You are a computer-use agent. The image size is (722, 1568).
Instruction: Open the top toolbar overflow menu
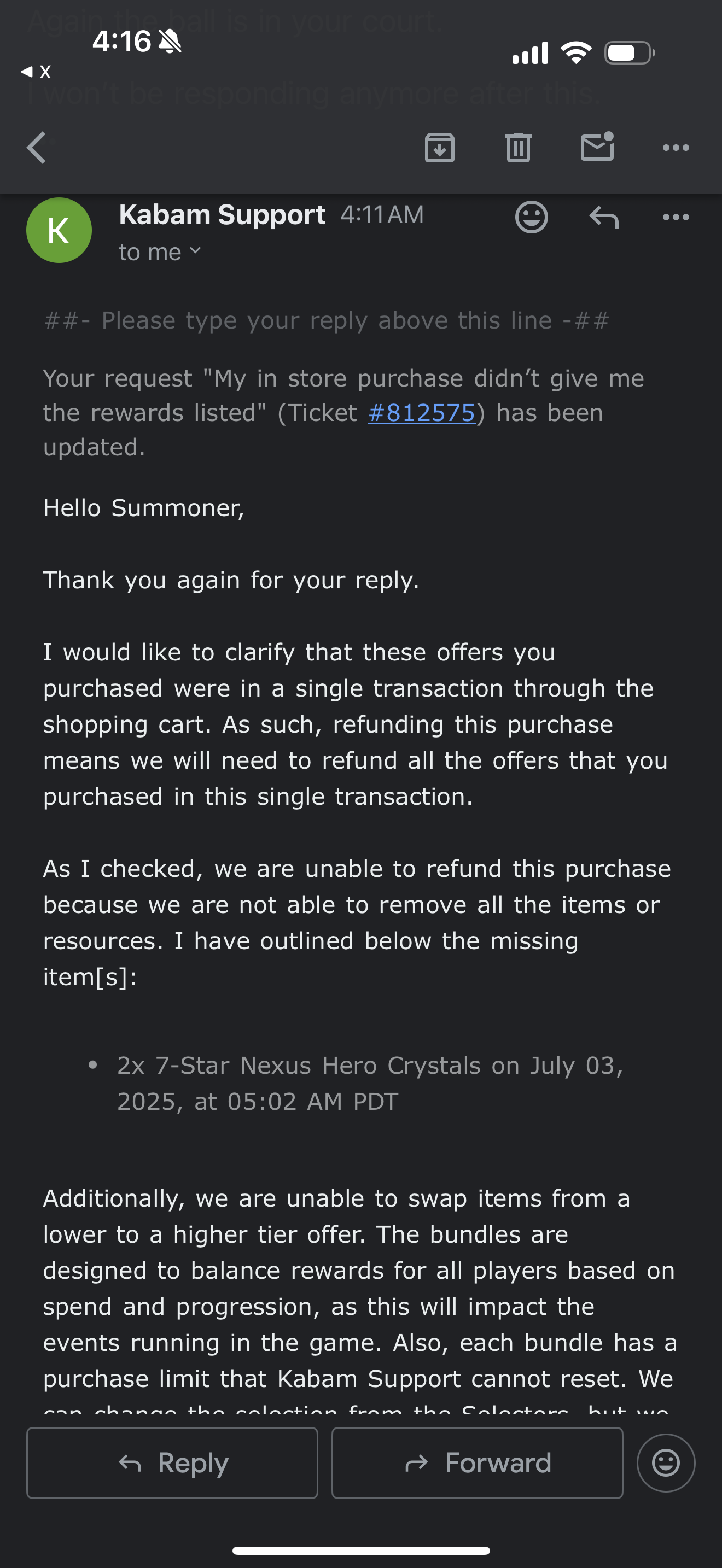click(x=676, y=147)
